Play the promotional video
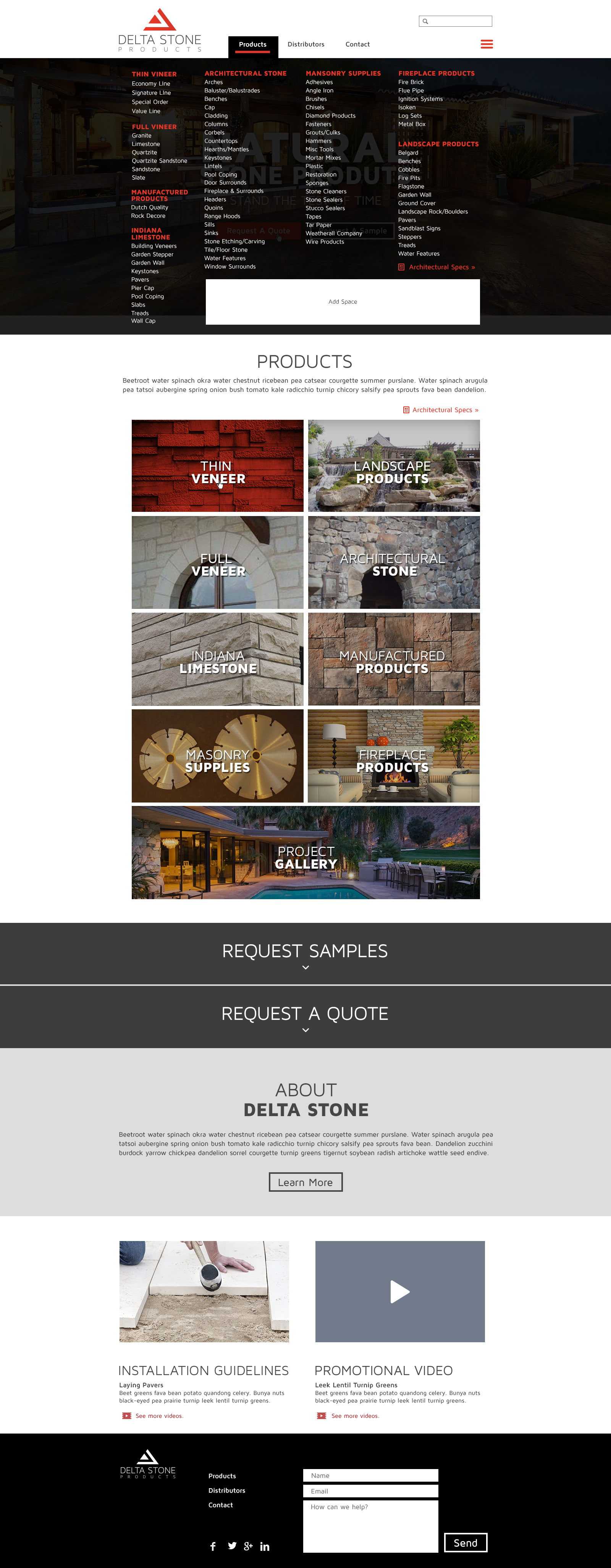This screenshot has width=611, height=1568. (x=400, y=1291)
